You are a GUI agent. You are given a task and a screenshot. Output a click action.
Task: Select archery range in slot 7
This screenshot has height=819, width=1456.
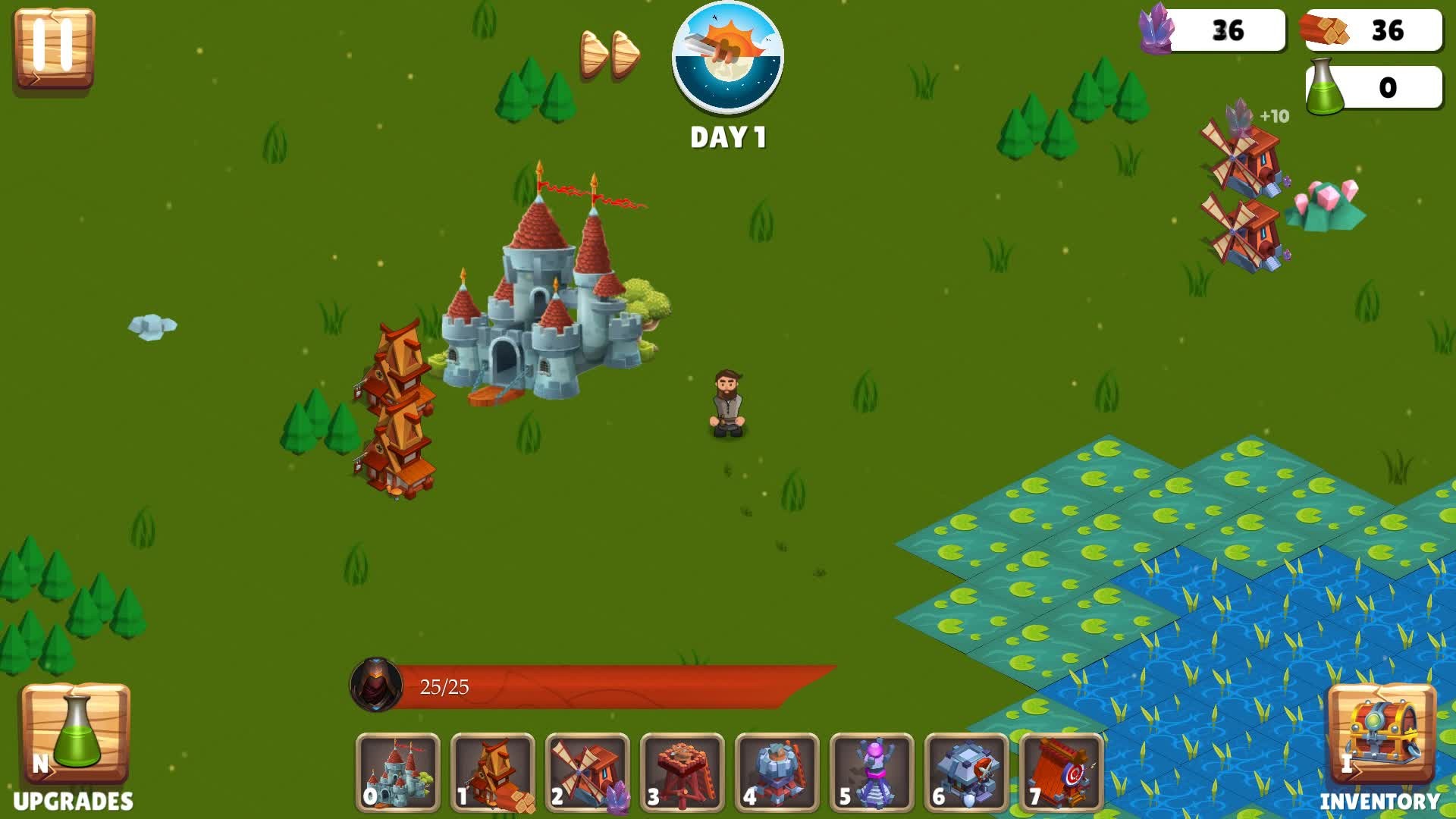[x=1061, y=772]
